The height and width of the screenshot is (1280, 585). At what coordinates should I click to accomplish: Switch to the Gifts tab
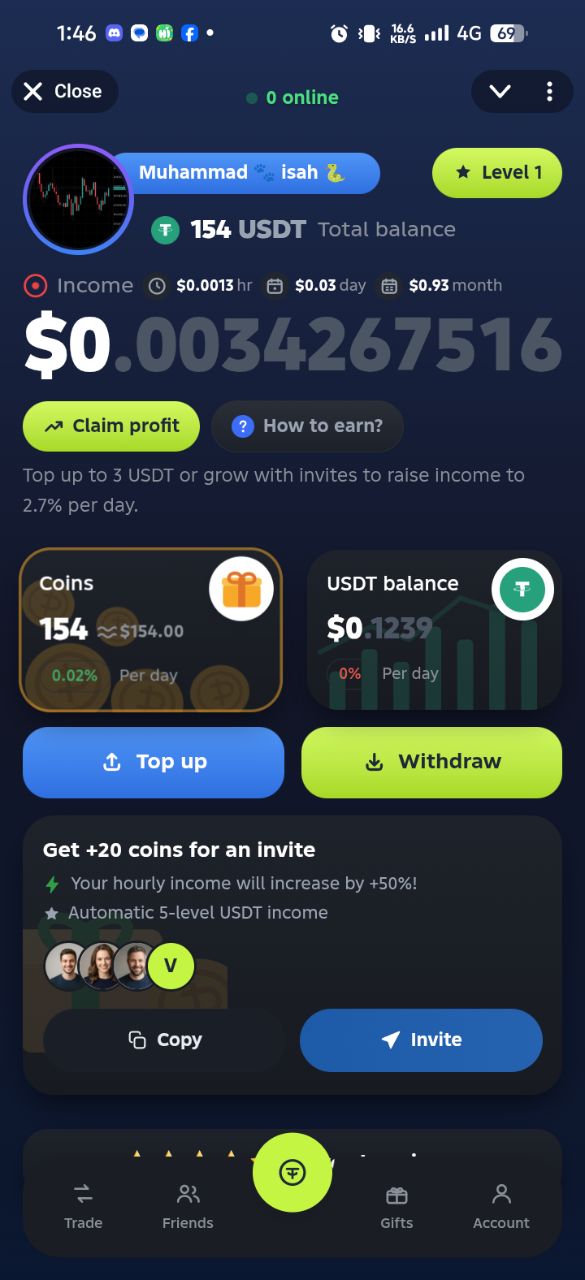397,1206
